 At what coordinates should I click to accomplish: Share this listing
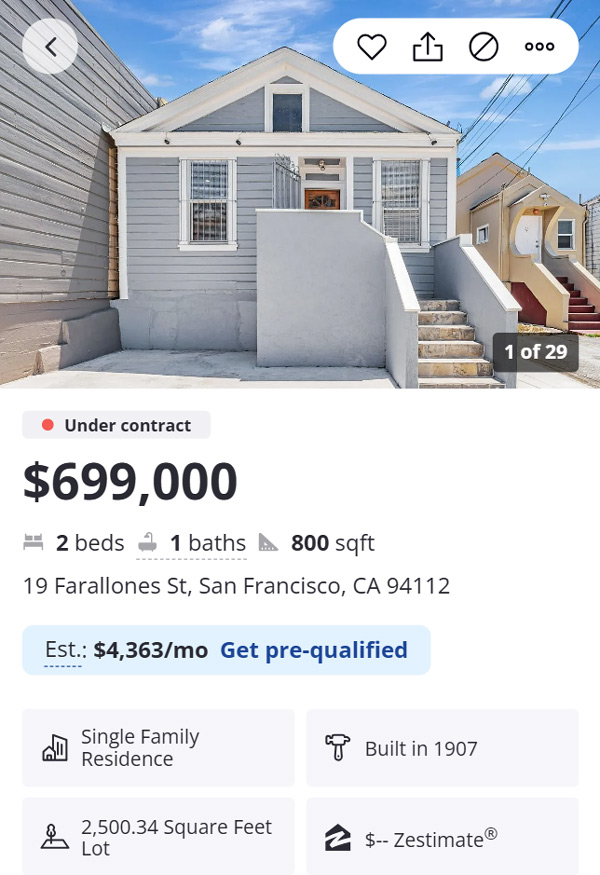click(x=427, y=46)
